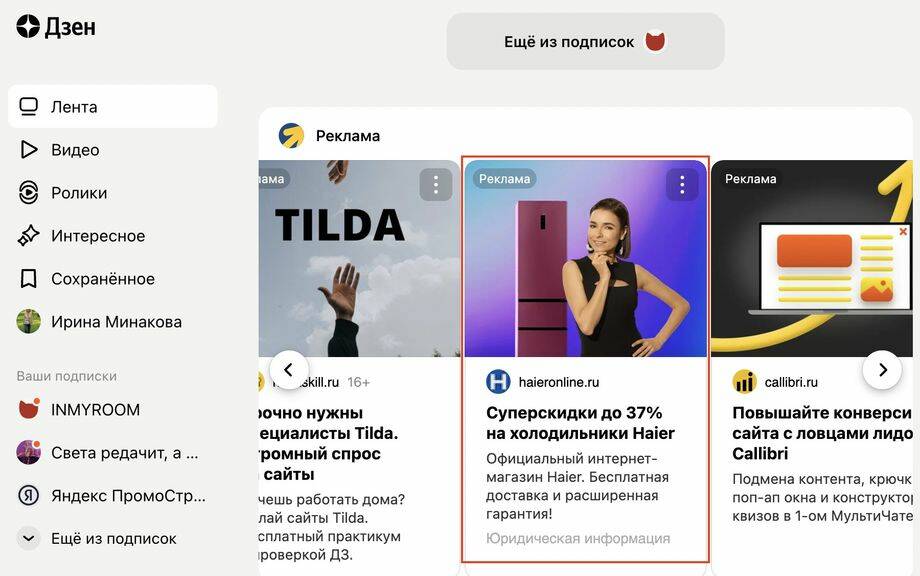920x576 pixels.
Task: Open the Callibri ad card
Action: [815, 423]
